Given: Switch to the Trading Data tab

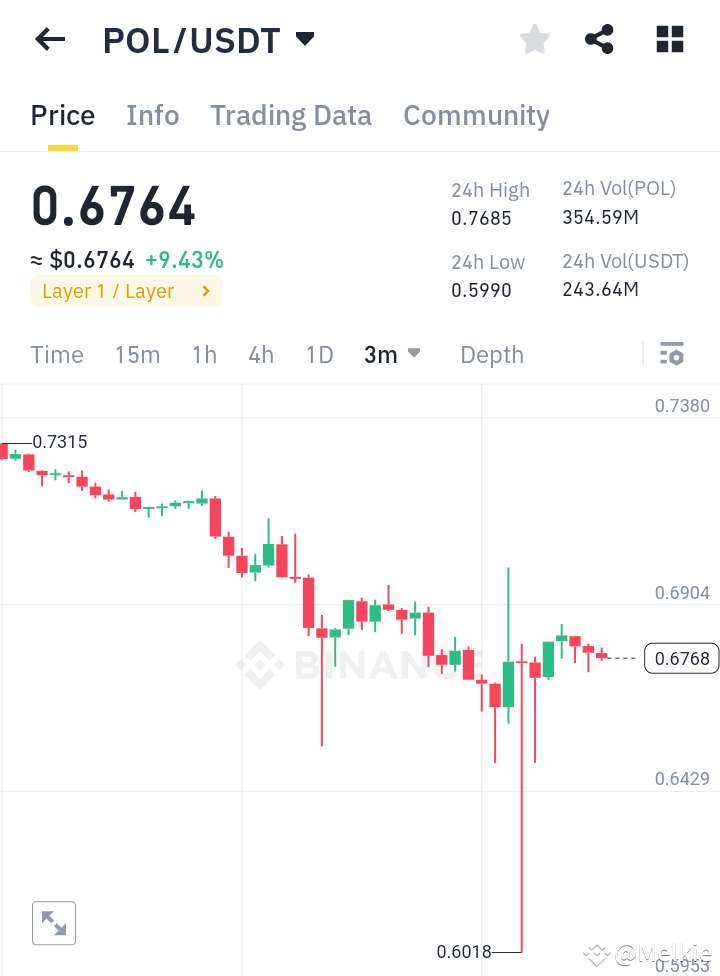Looking at the screenshot, I should point(290,115).
